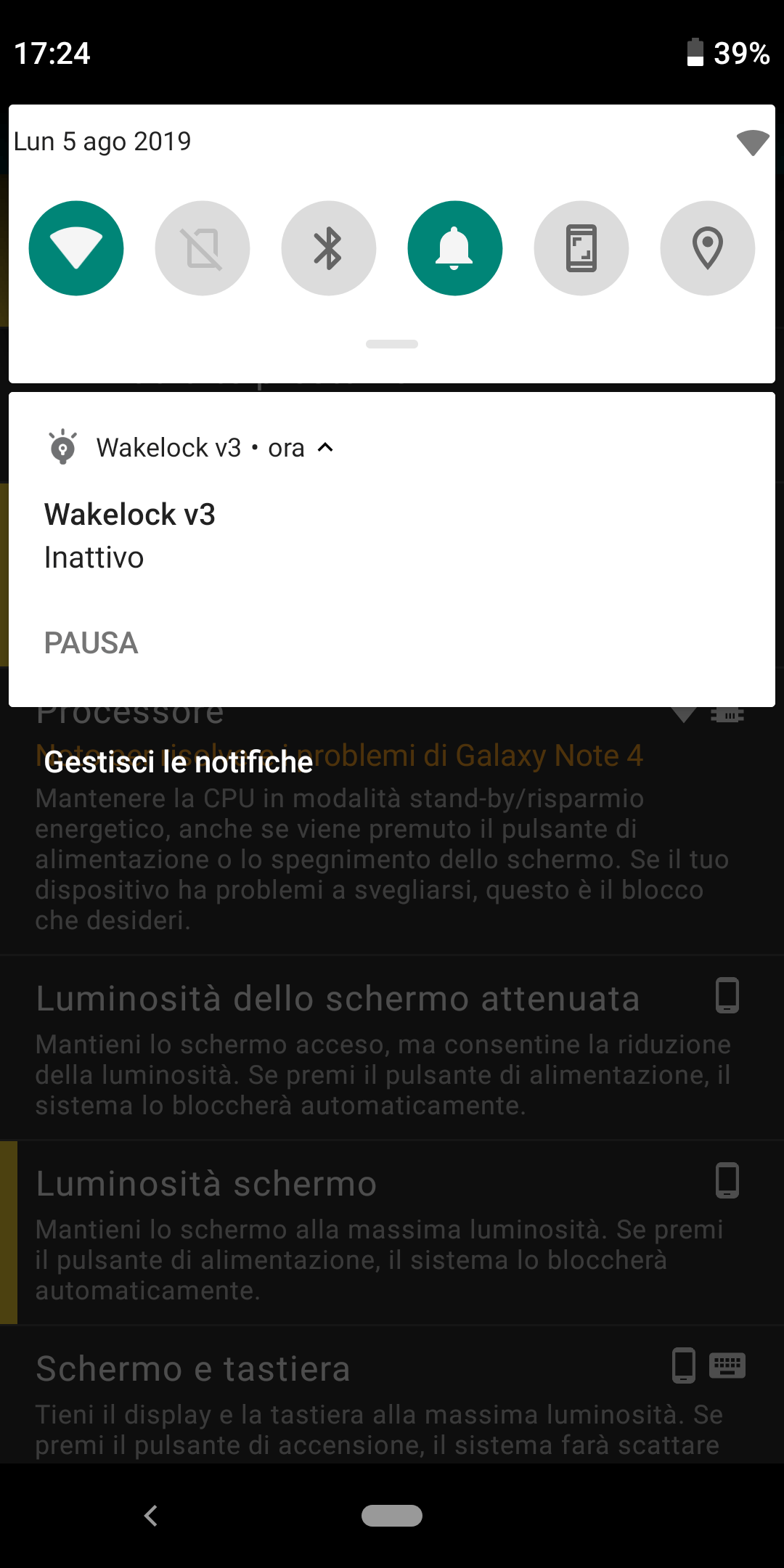Go back with the navigation arrow
Screen dimensions: 784x1568
tap(151, 1516)
